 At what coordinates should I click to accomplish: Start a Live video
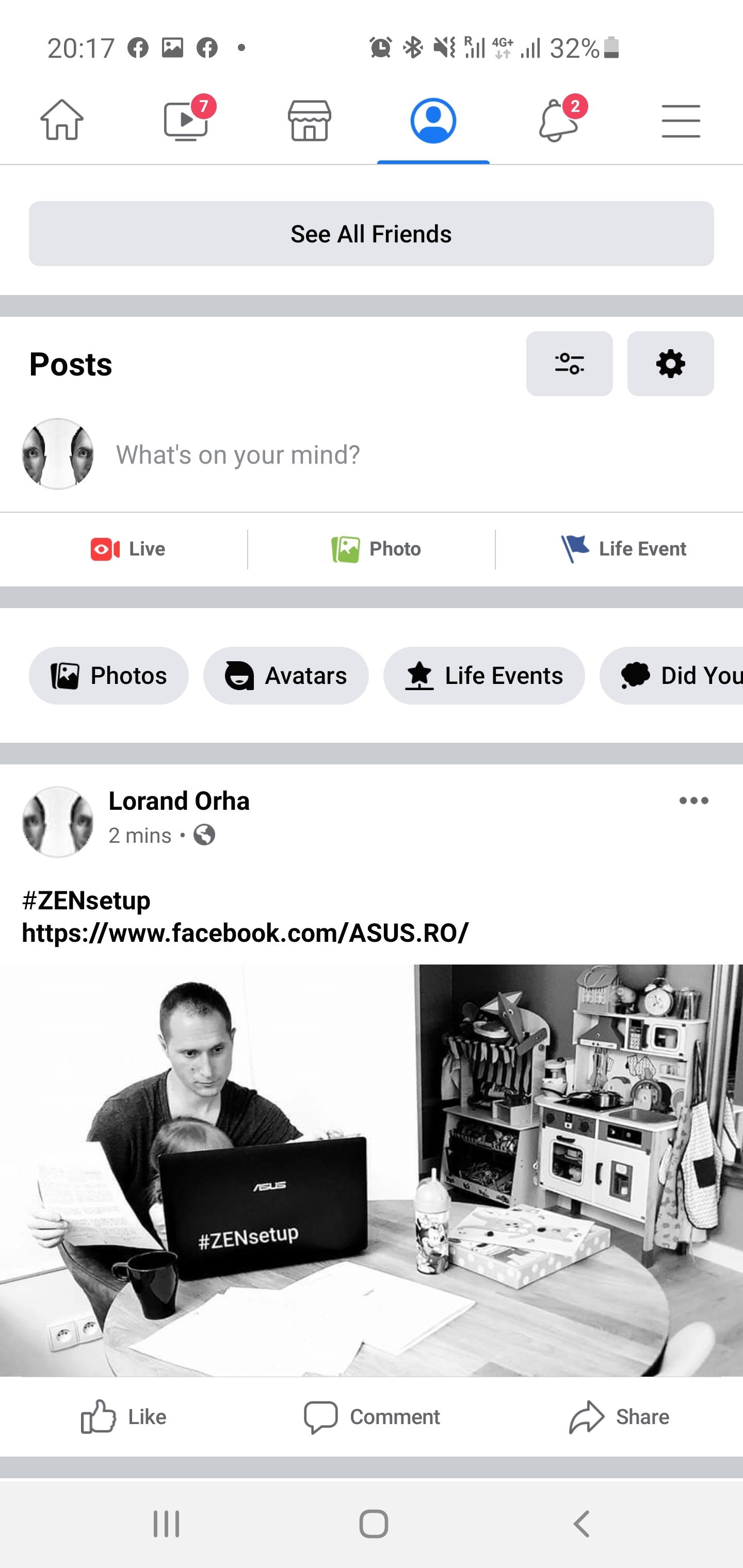click(127, 549)
